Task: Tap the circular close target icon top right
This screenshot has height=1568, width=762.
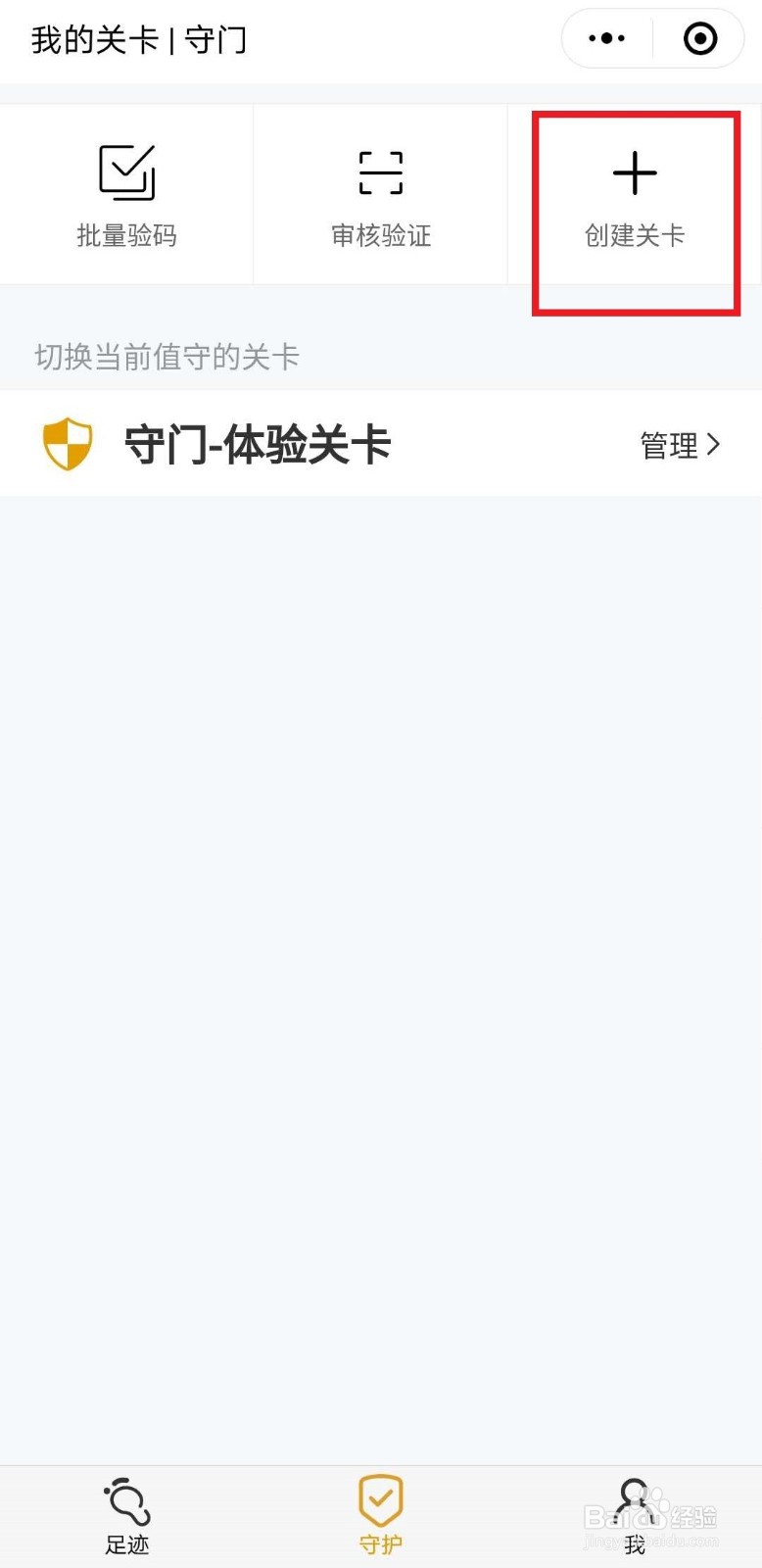Action: pos(699,38)
